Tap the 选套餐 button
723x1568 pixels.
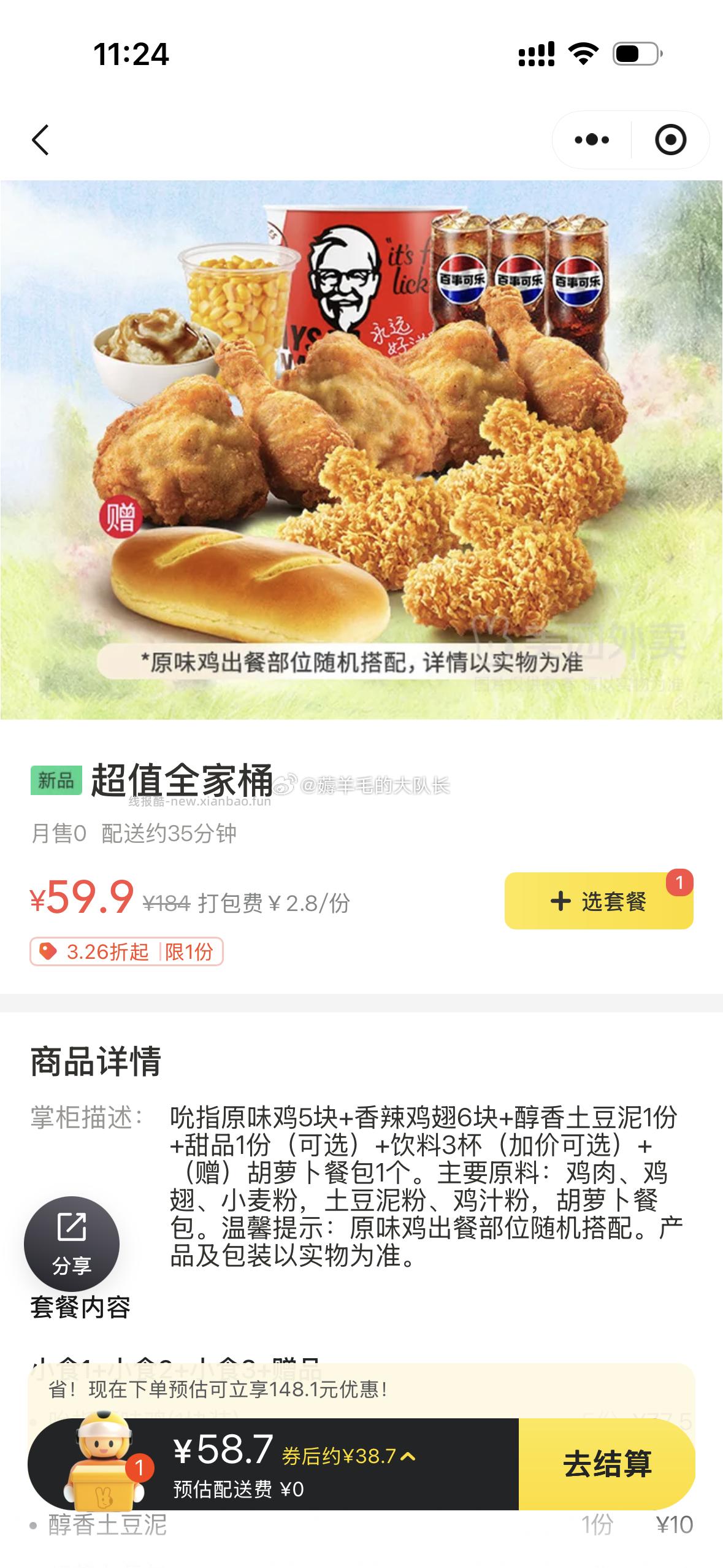tap(599, 901)
